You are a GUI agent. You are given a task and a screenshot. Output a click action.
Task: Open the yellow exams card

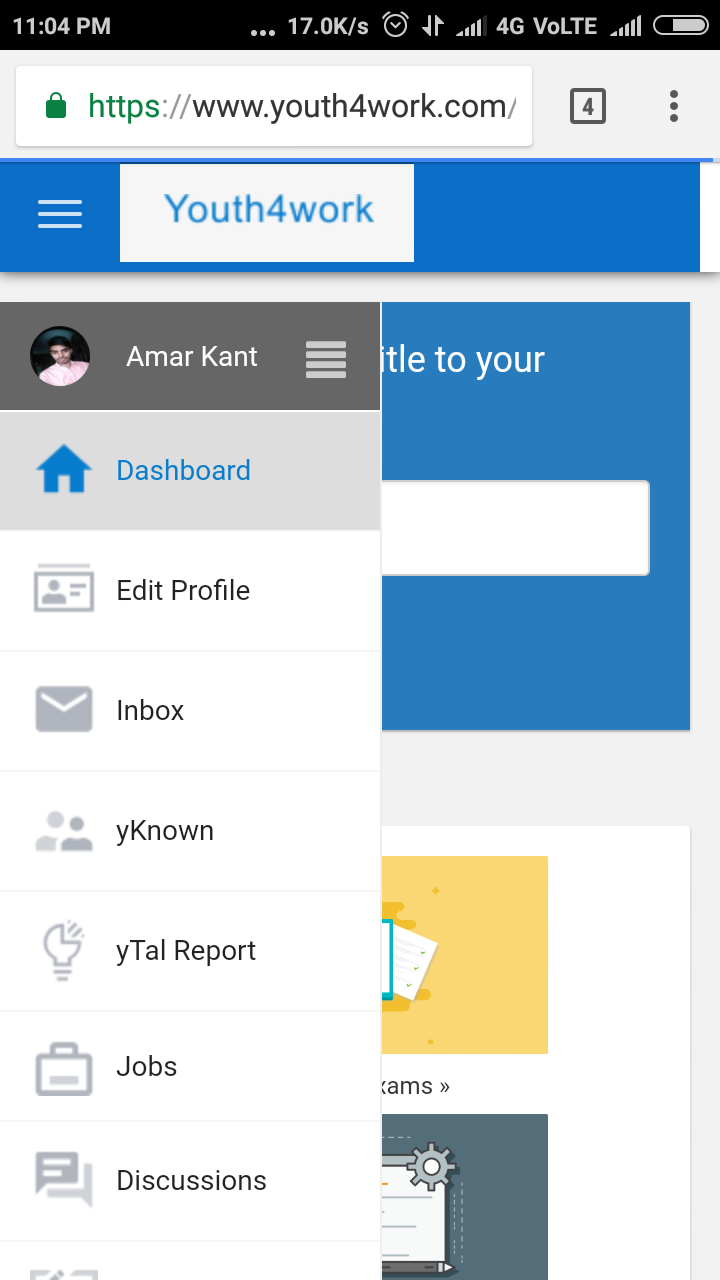pyautogui.click(x=465, y=955)
